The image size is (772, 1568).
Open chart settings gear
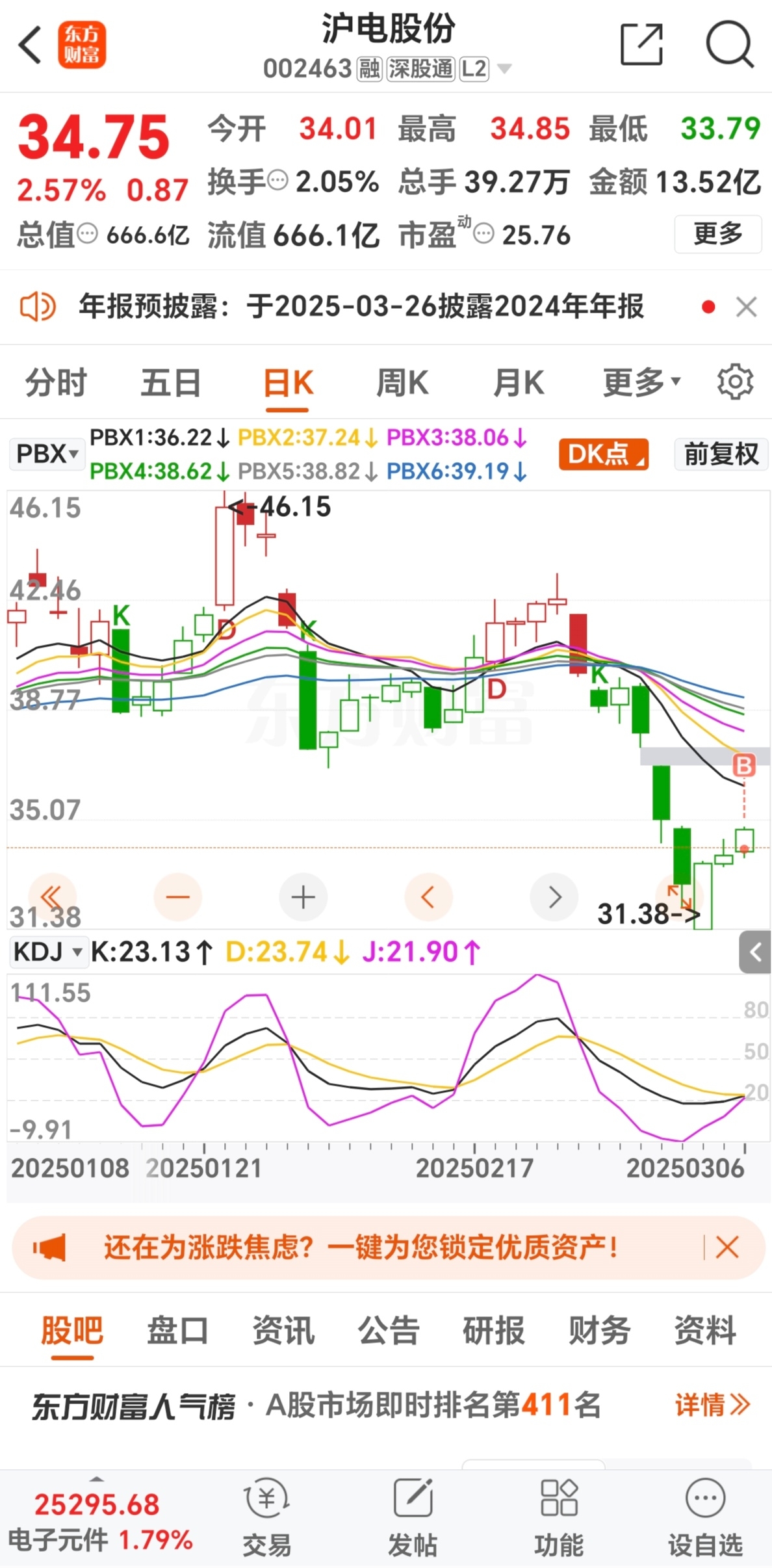point(735,382)
